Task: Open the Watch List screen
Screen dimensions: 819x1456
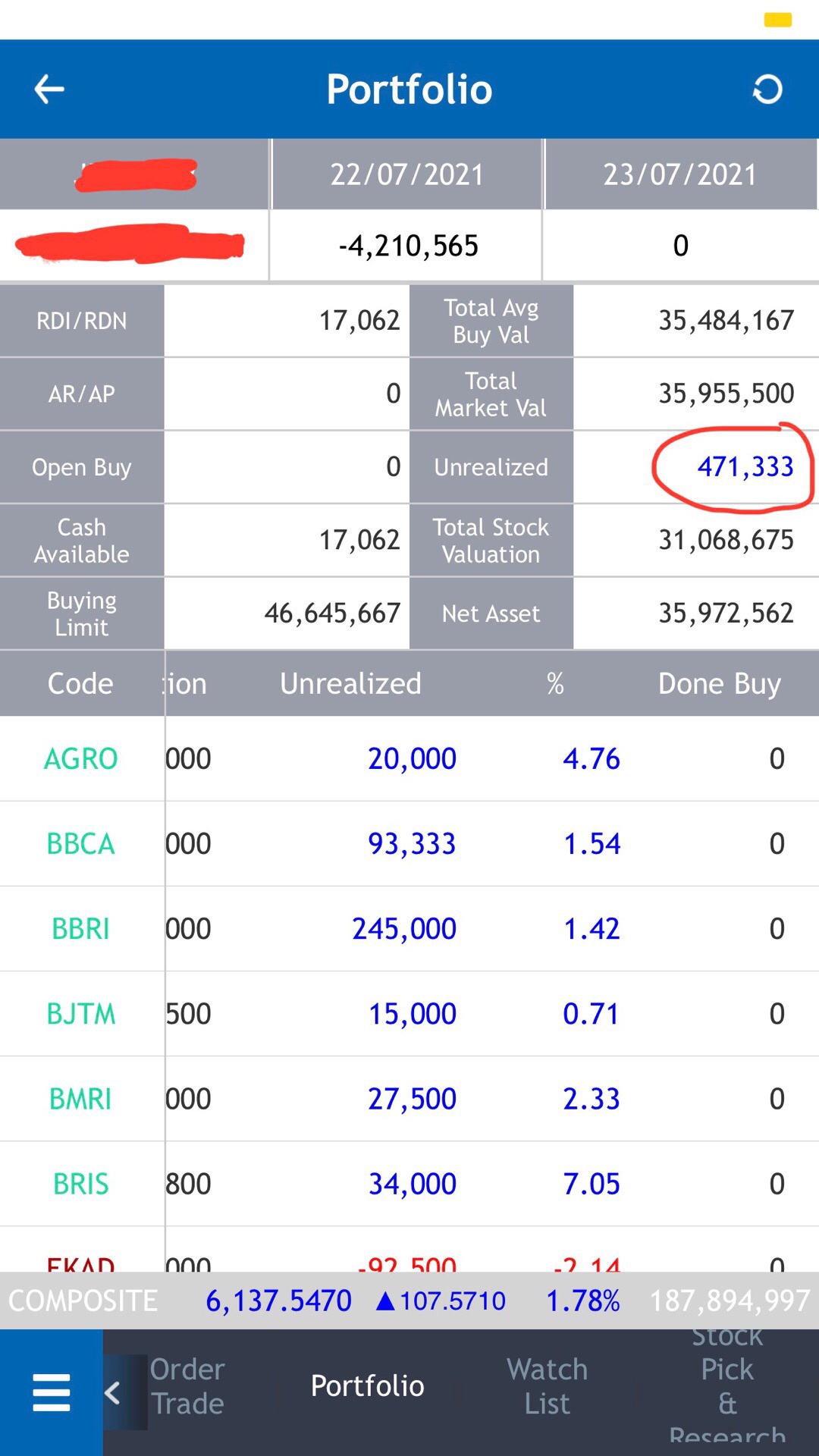Action: tap(547, 1386)
